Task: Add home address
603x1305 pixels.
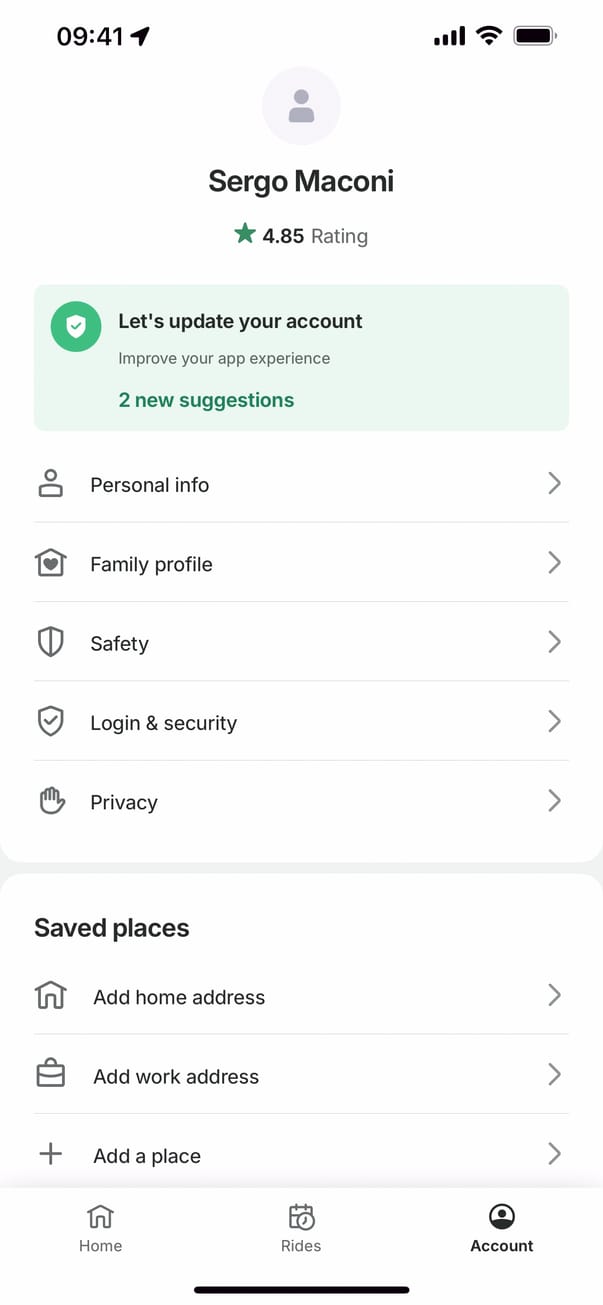Action: (300, 997)
